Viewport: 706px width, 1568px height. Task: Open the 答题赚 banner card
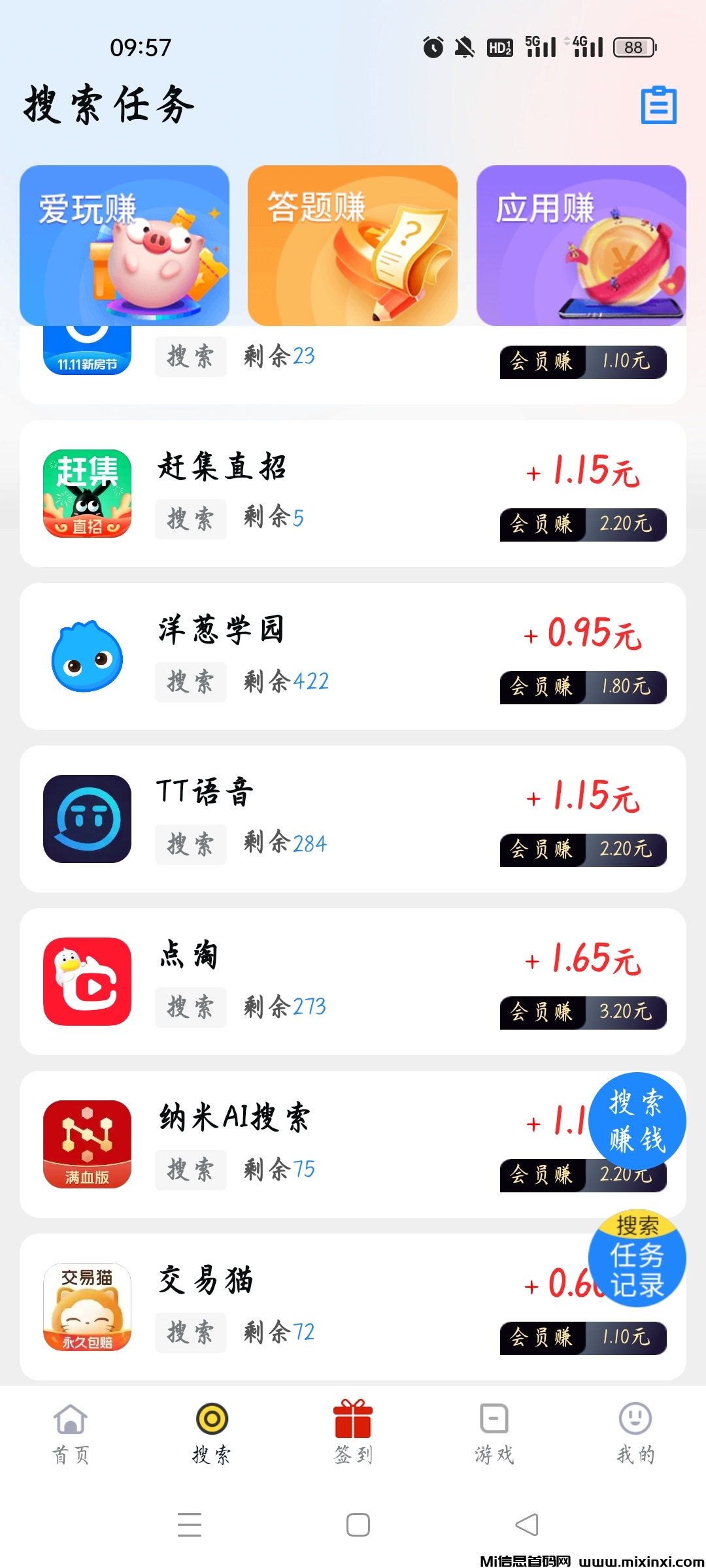(352, 245)
